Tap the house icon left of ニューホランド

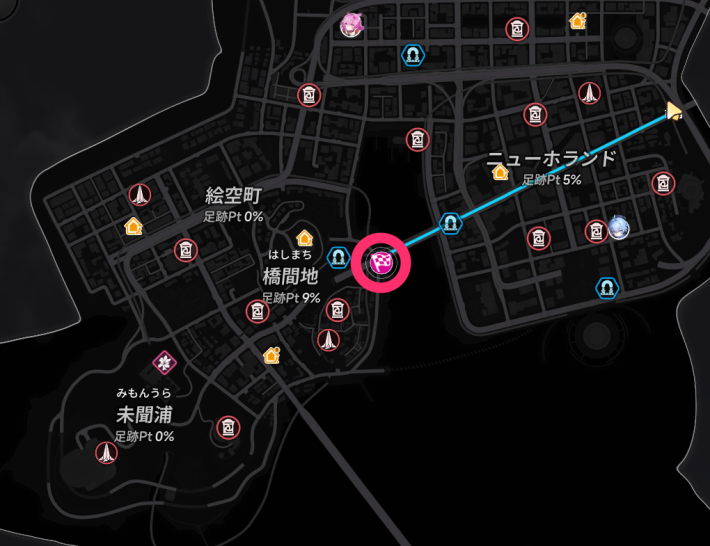[500, 172]
